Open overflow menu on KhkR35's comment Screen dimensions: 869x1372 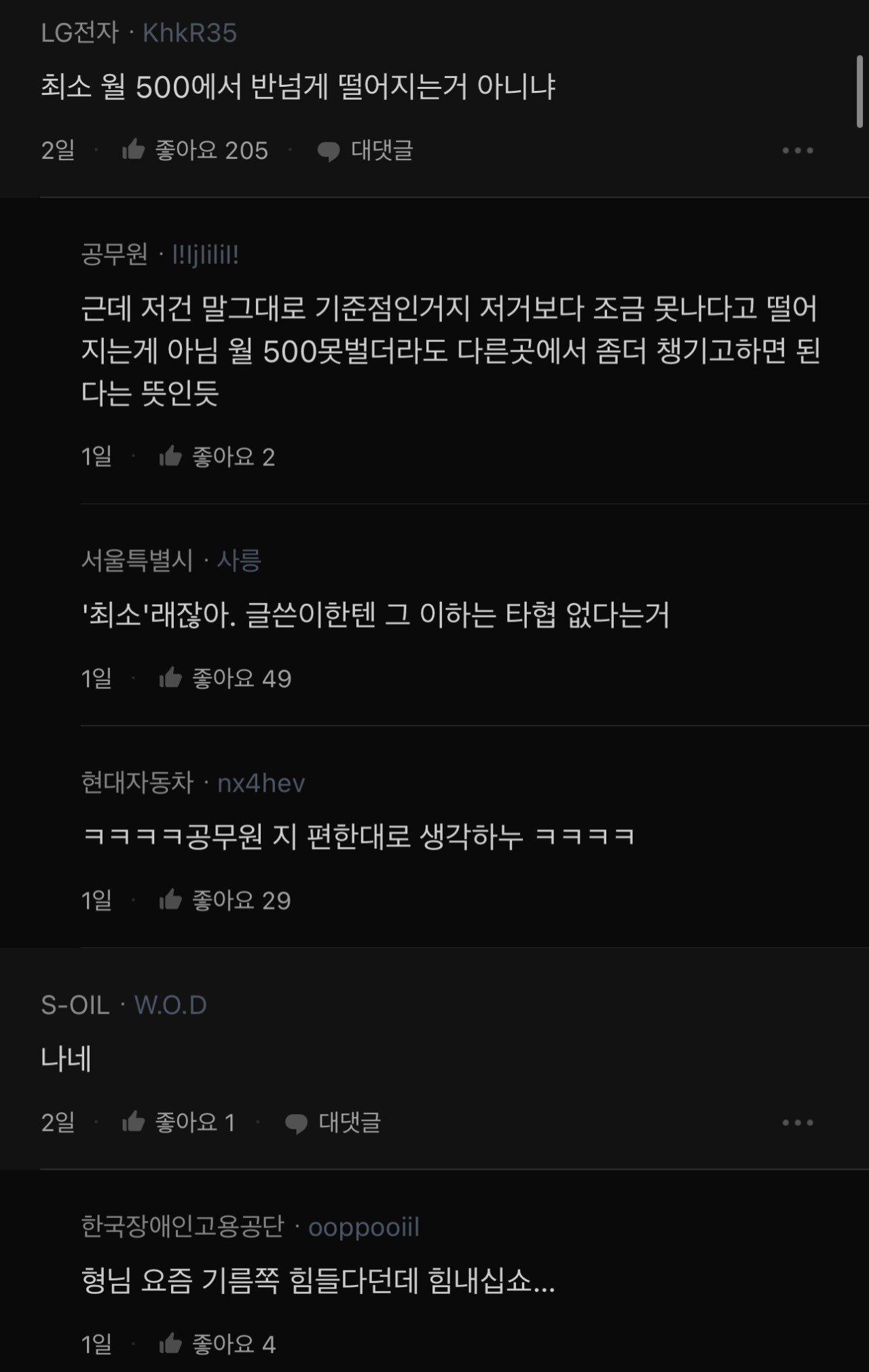click(x=797, y=151)
